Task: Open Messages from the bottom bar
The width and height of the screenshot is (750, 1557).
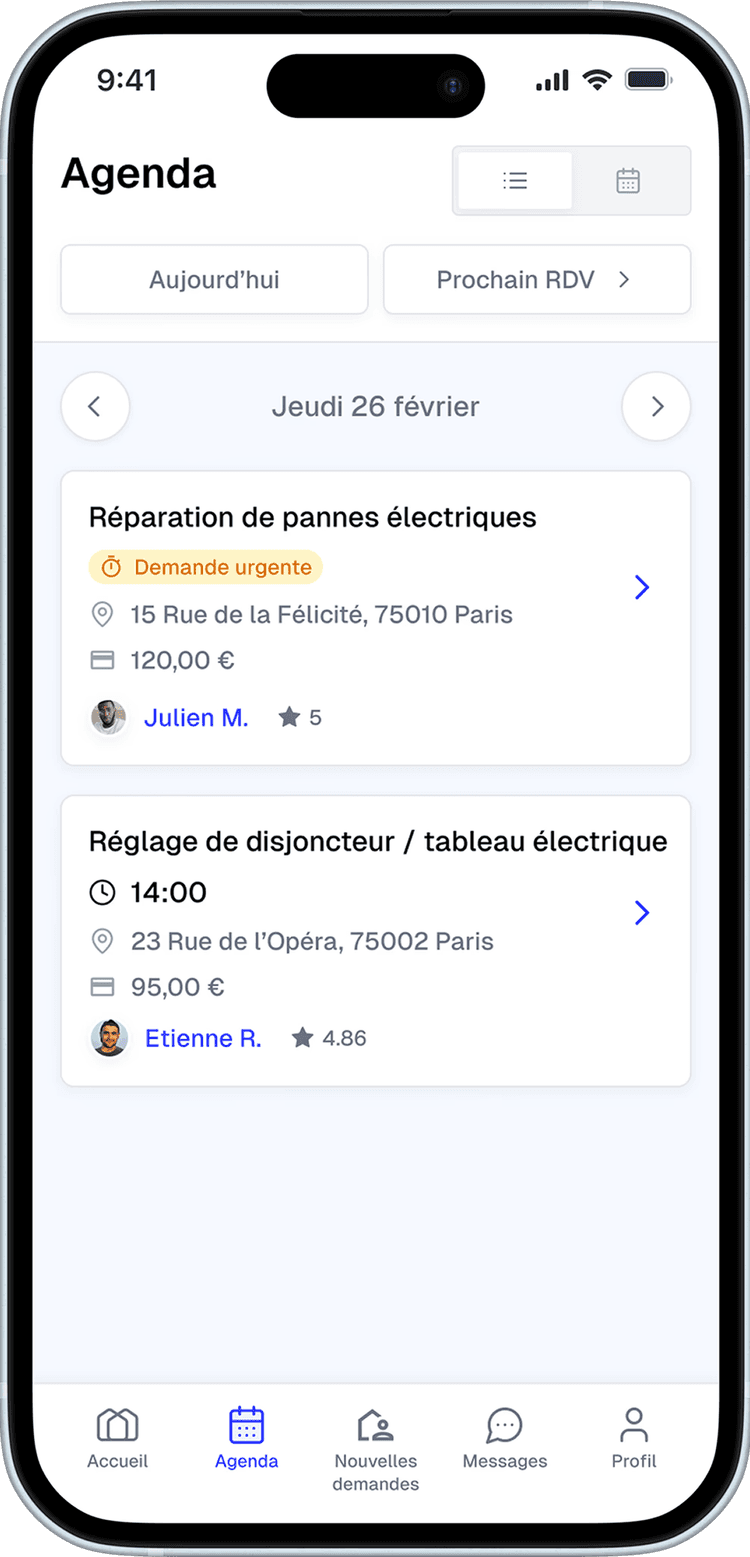Action: point(504,1424)
